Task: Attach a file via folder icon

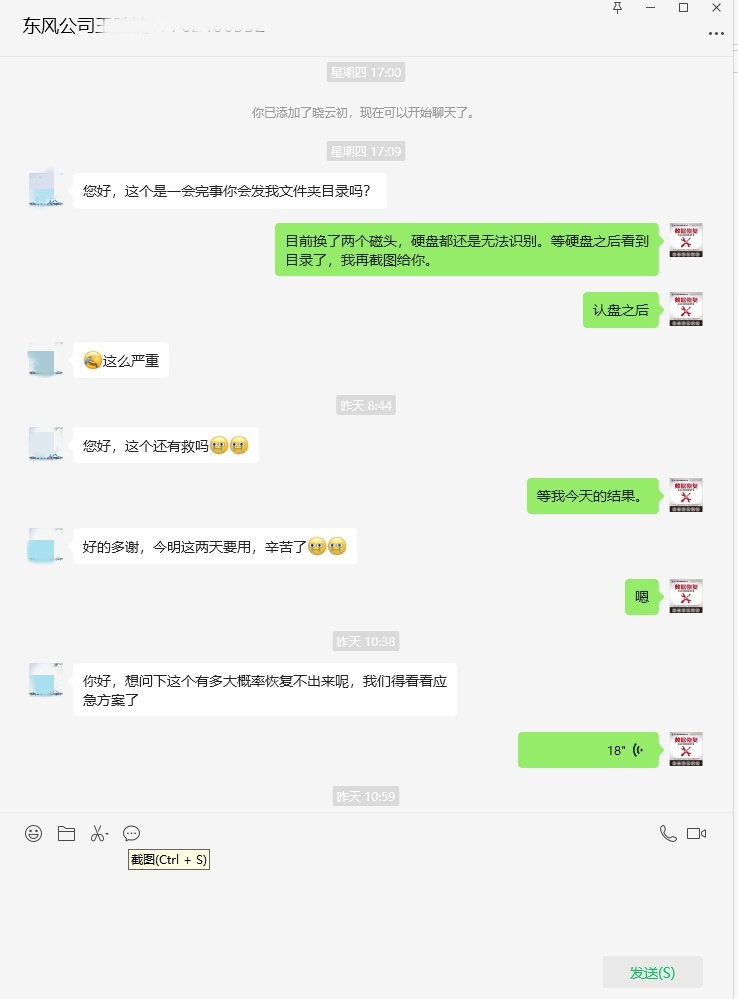Action: (x=66, y=833)
